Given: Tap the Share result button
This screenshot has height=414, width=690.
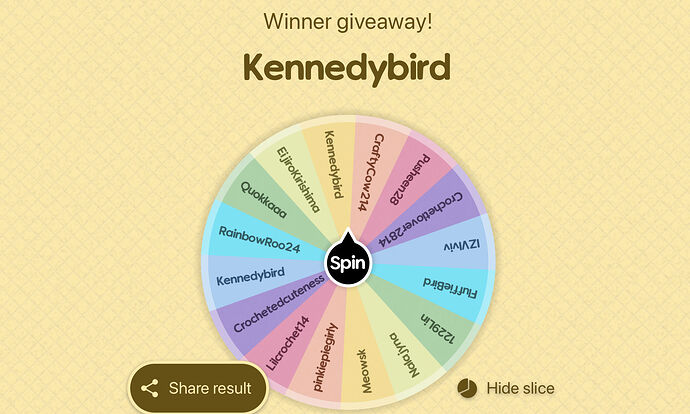Looking at the screenshot, I should pyautogui.click(x=199, y=387).
